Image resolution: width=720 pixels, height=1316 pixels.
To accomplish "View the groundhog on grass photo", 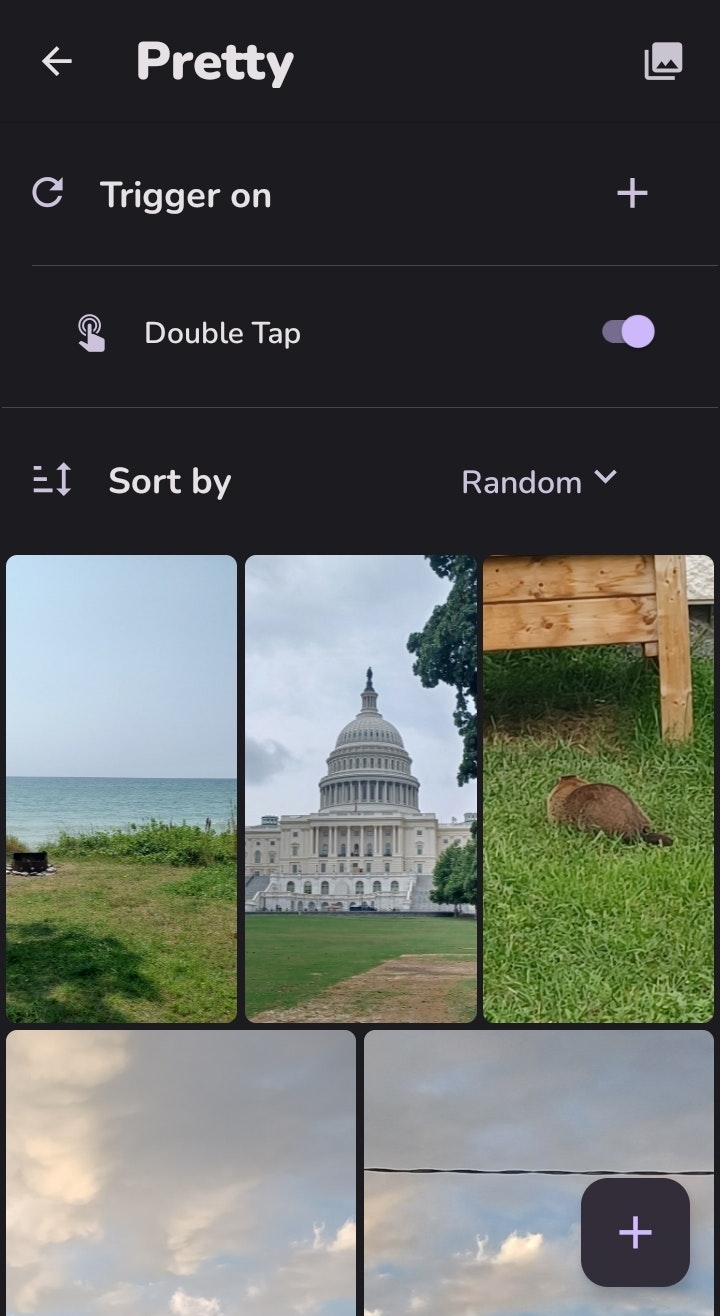I will click(598, 788).
